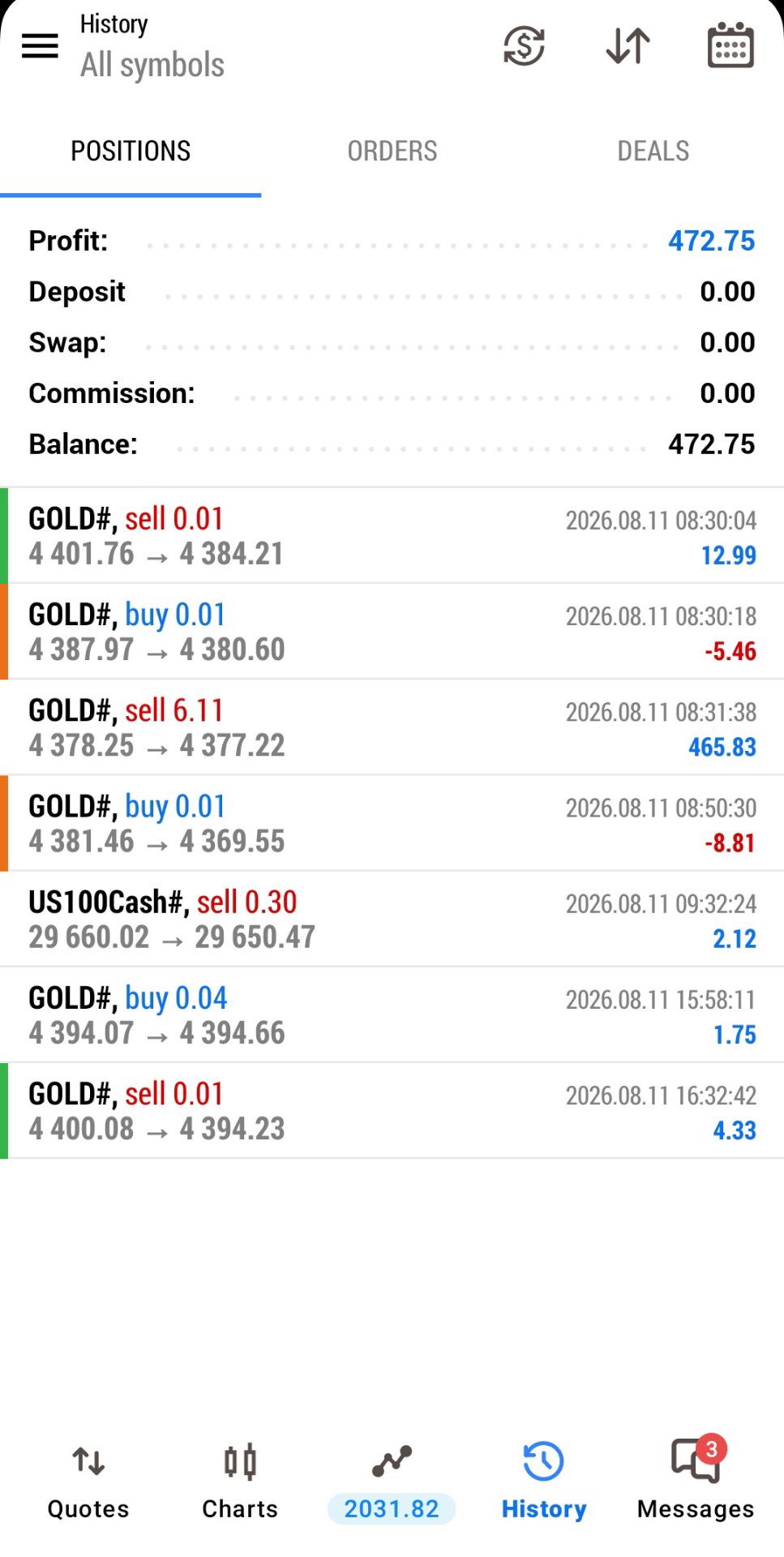Open GOLD# sell 0.01 position with 4.33 profit

point(392,1110)
